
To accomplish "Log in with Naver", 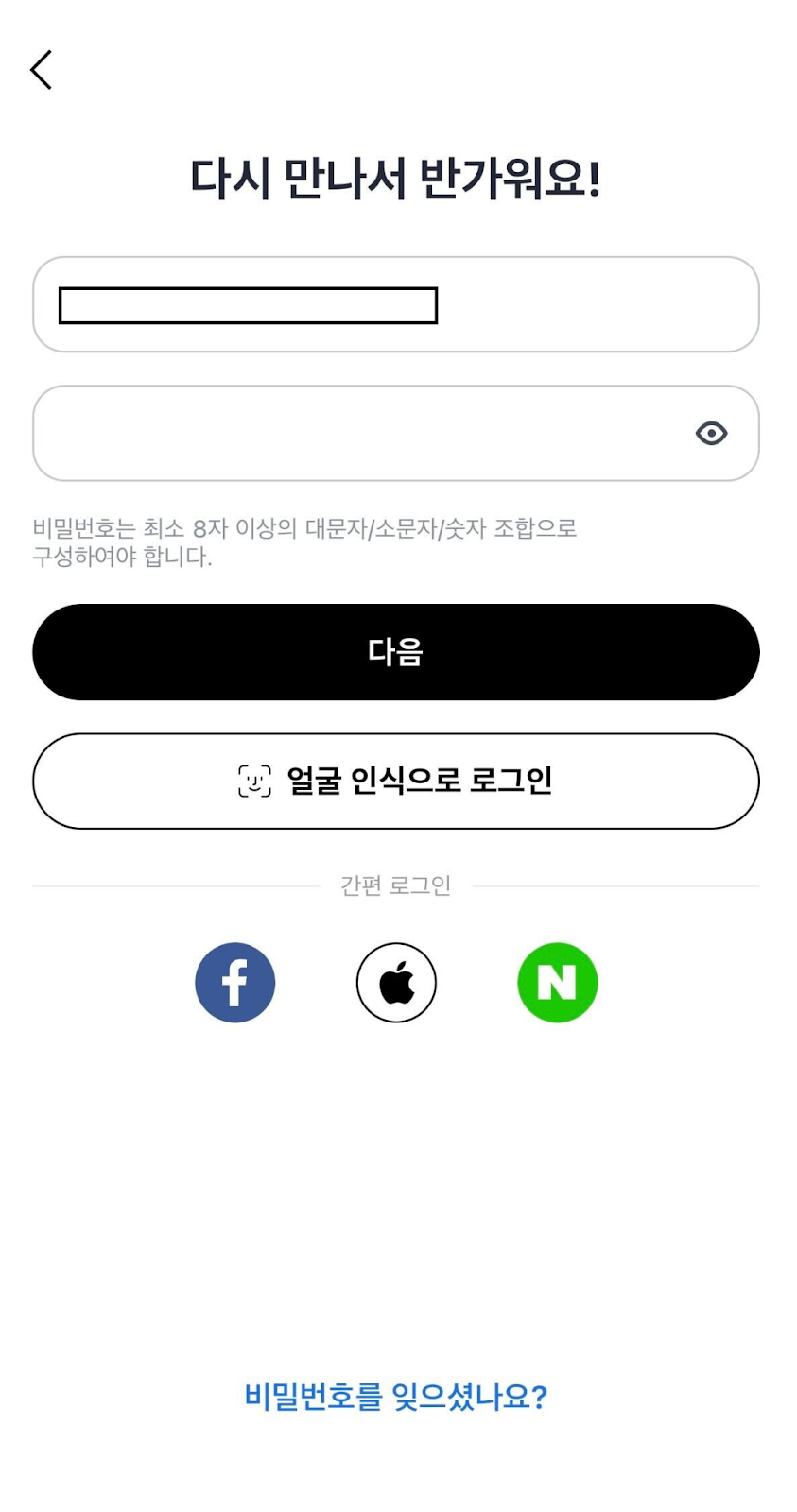I will point(557,983).
